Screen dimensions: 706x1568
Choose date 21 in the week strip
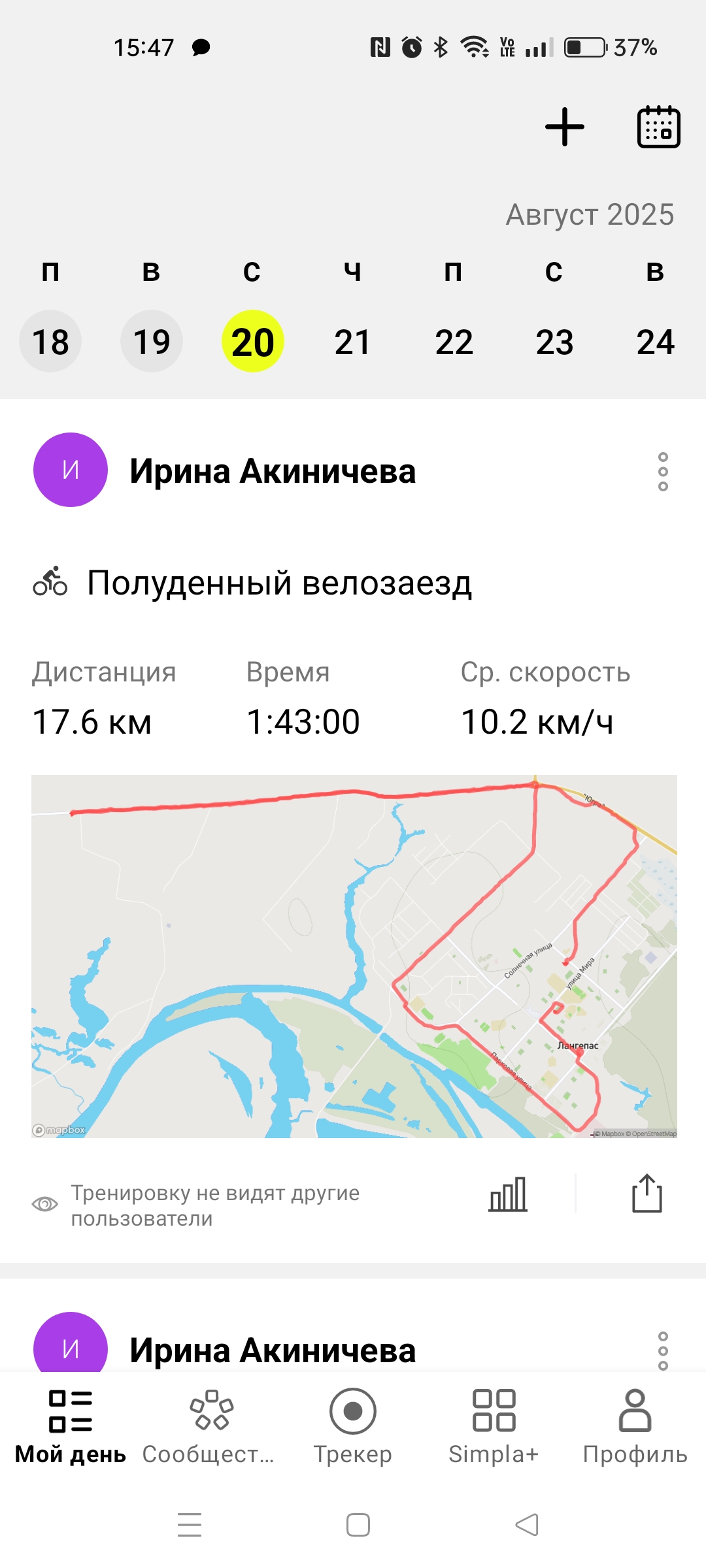point(353,341)
